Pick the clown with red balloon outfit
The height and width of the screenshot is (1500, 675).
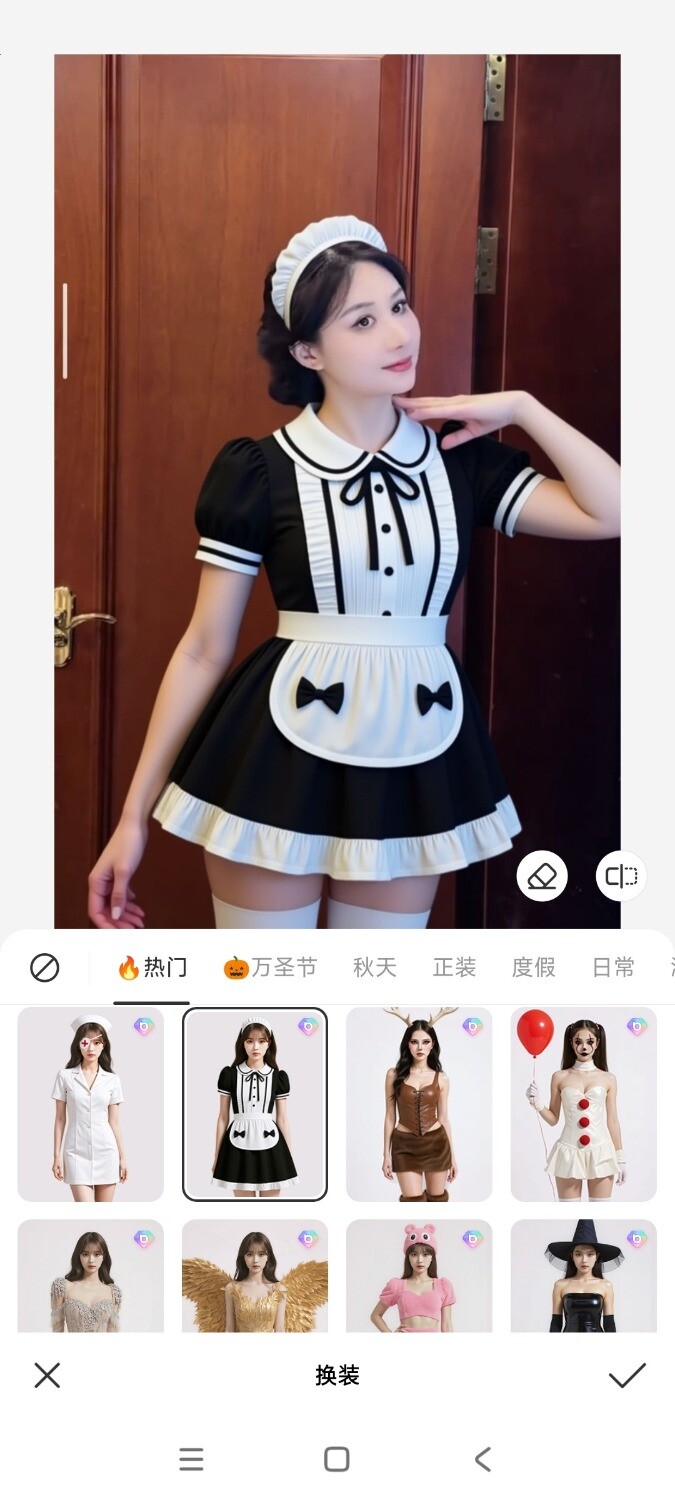(583, 1104)
